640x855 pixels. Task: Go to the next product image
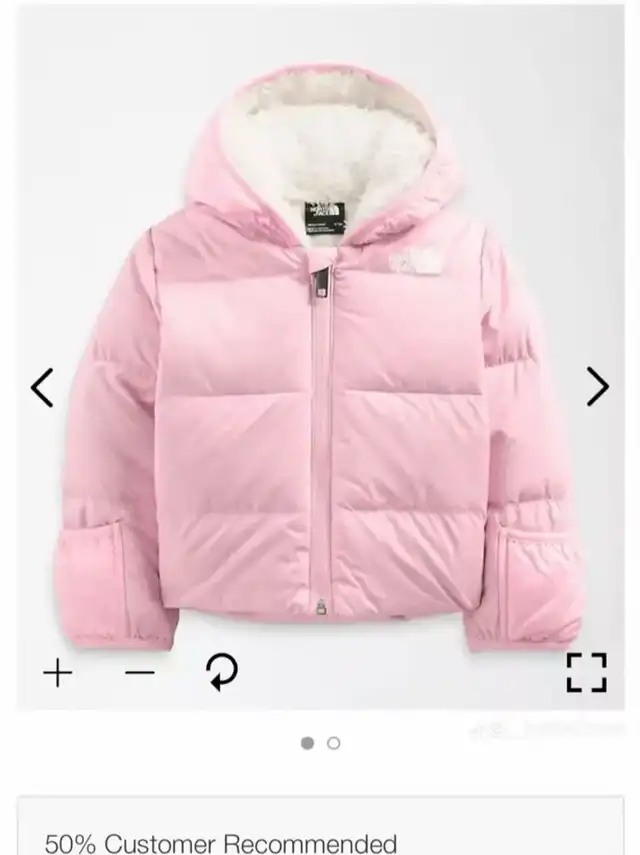(x=597, y=387)
